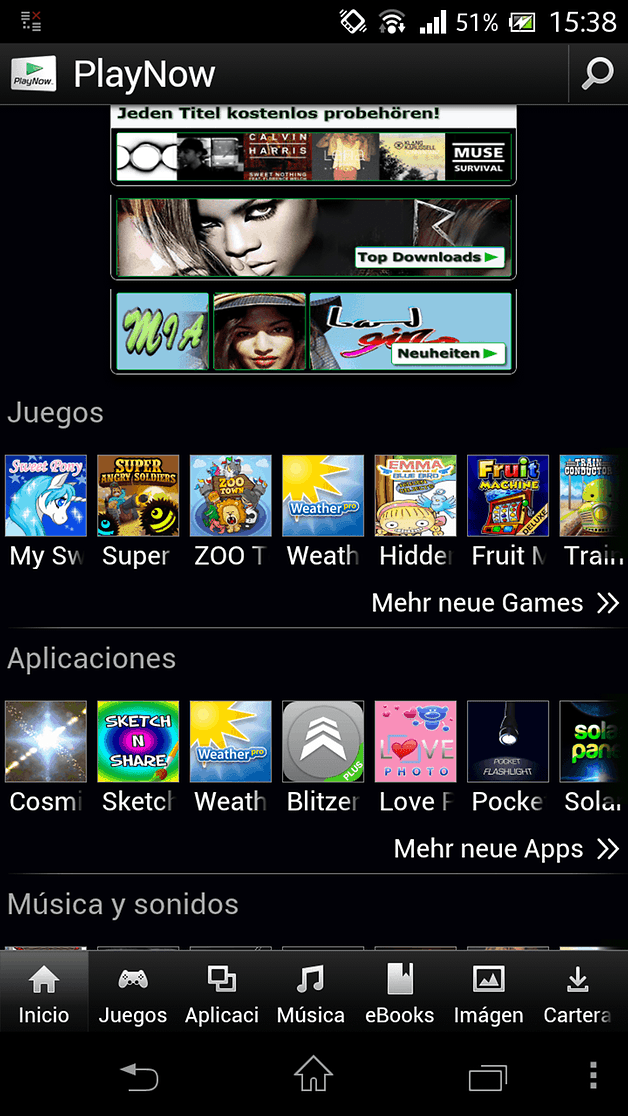The height and width of the screenshot is (1116, 628).
Task: Open the eBooks tab
Action: pos(399,993)
